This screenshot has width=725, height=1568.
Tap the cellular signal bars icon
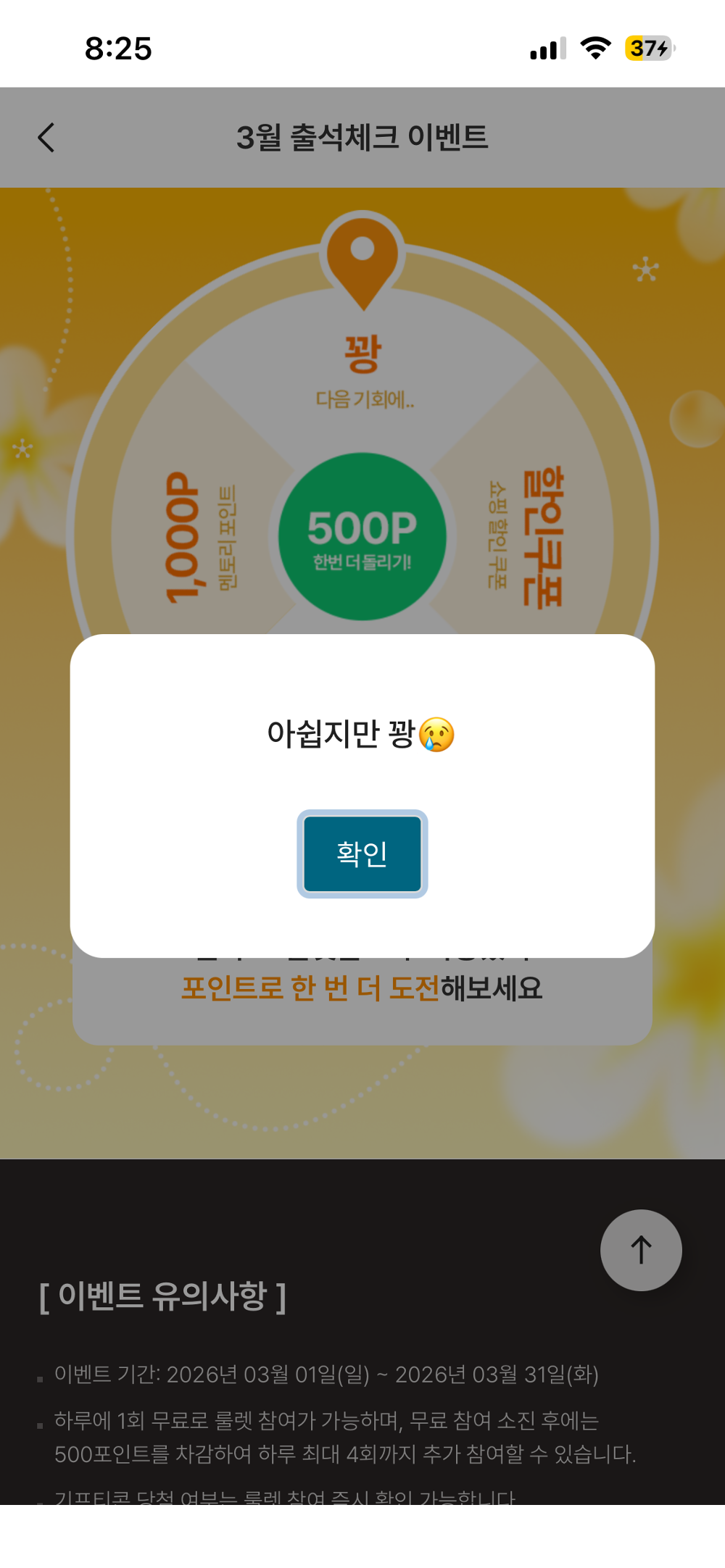[x=547, y=48]
